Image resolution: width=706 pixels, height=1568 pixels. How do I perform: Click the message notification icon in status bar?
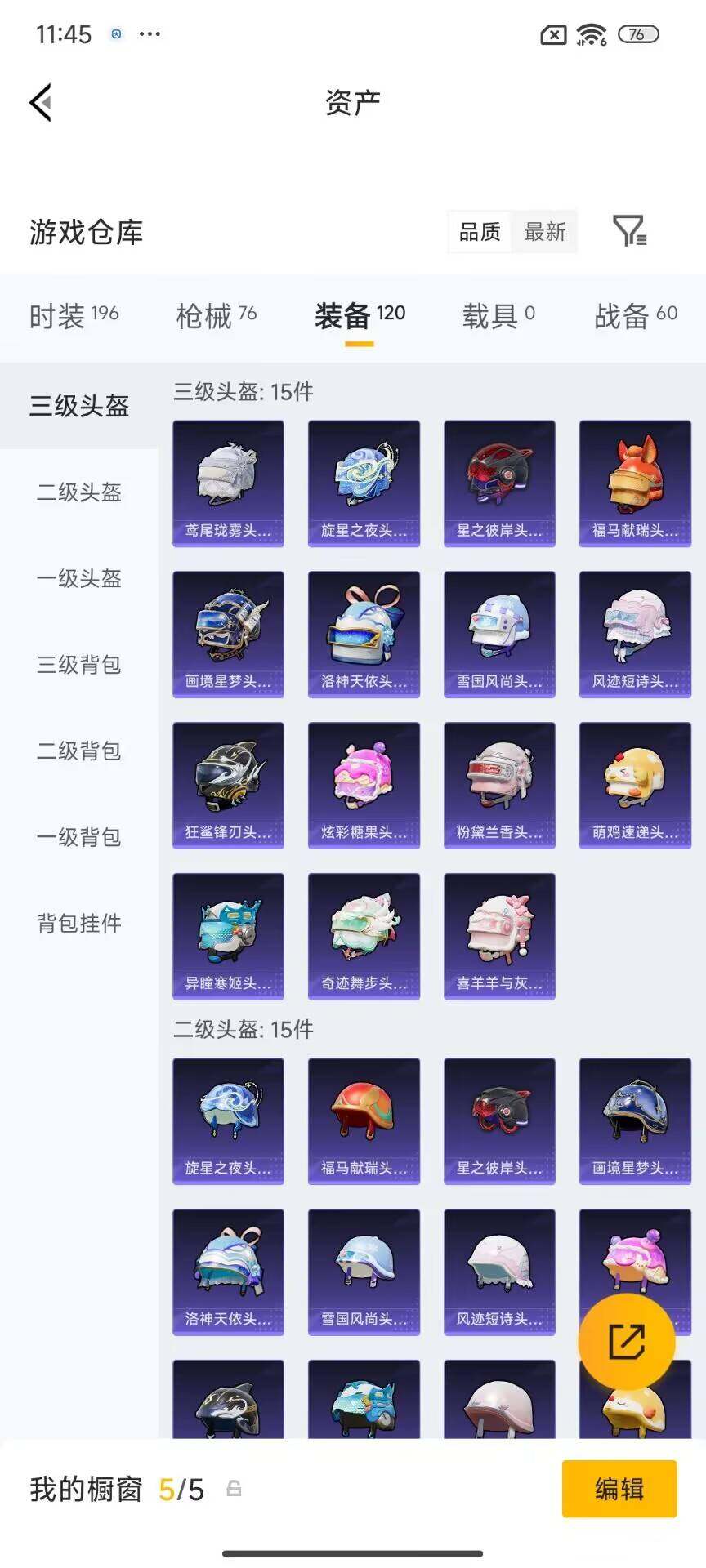point(552,34)
